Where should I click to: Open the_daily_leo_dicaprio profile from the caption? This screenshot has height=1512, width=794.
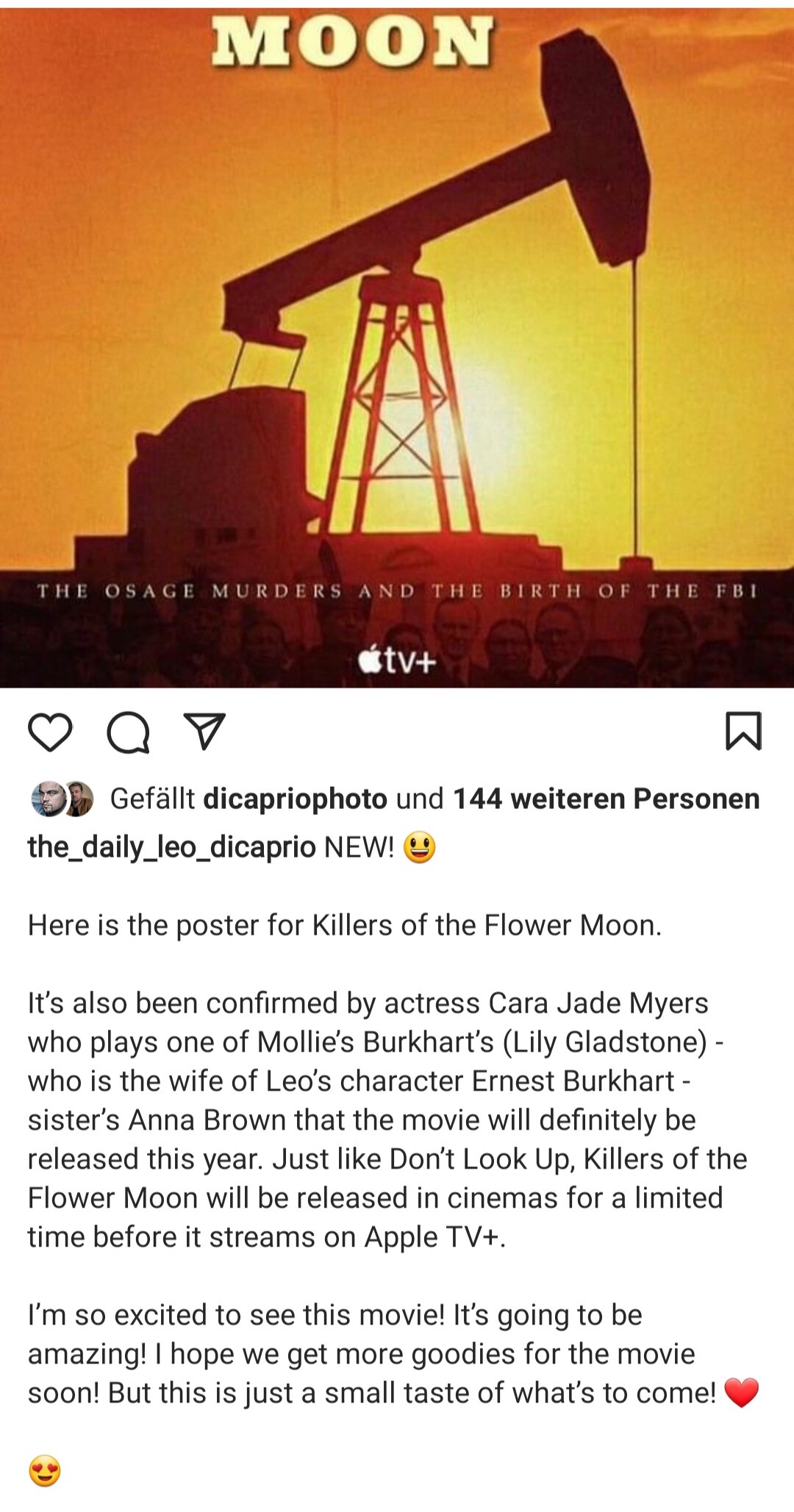click(x=172, y=847)
